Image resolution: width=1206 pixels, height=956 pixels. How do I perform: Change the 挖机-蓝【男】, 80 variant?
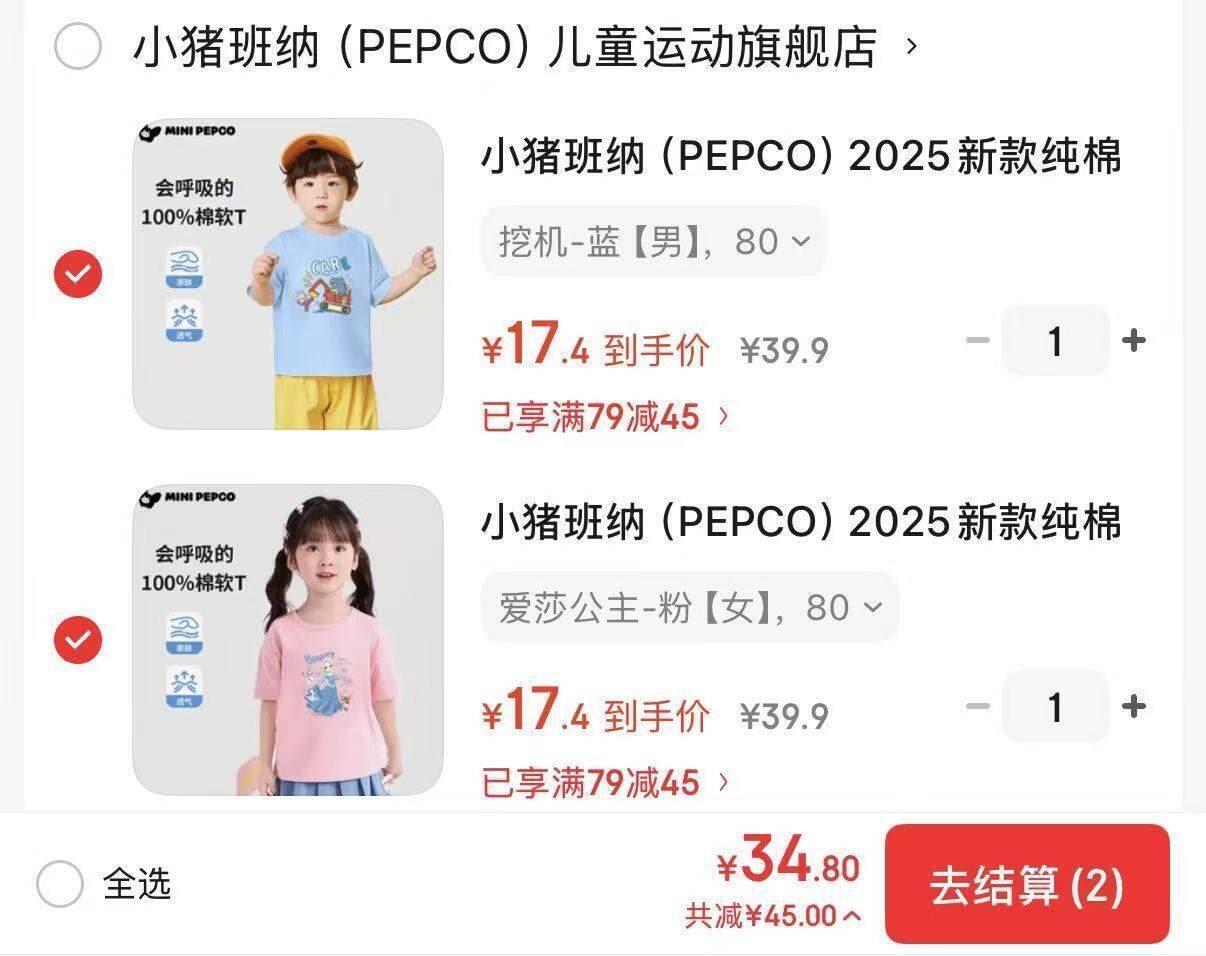pyautogui.click(x=653, y=241)
